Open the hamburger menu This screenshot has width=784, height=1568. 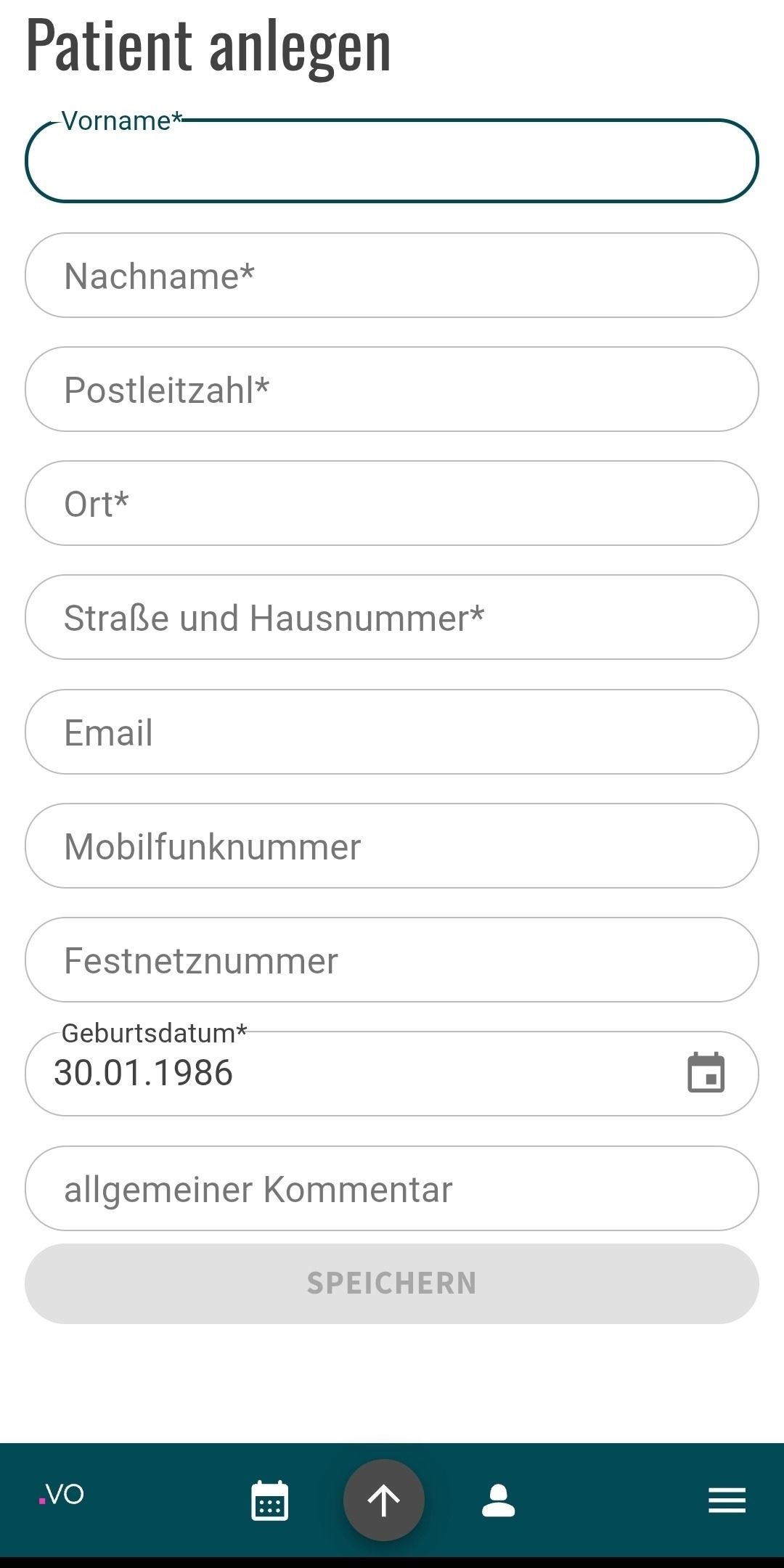pos(727,1500)
